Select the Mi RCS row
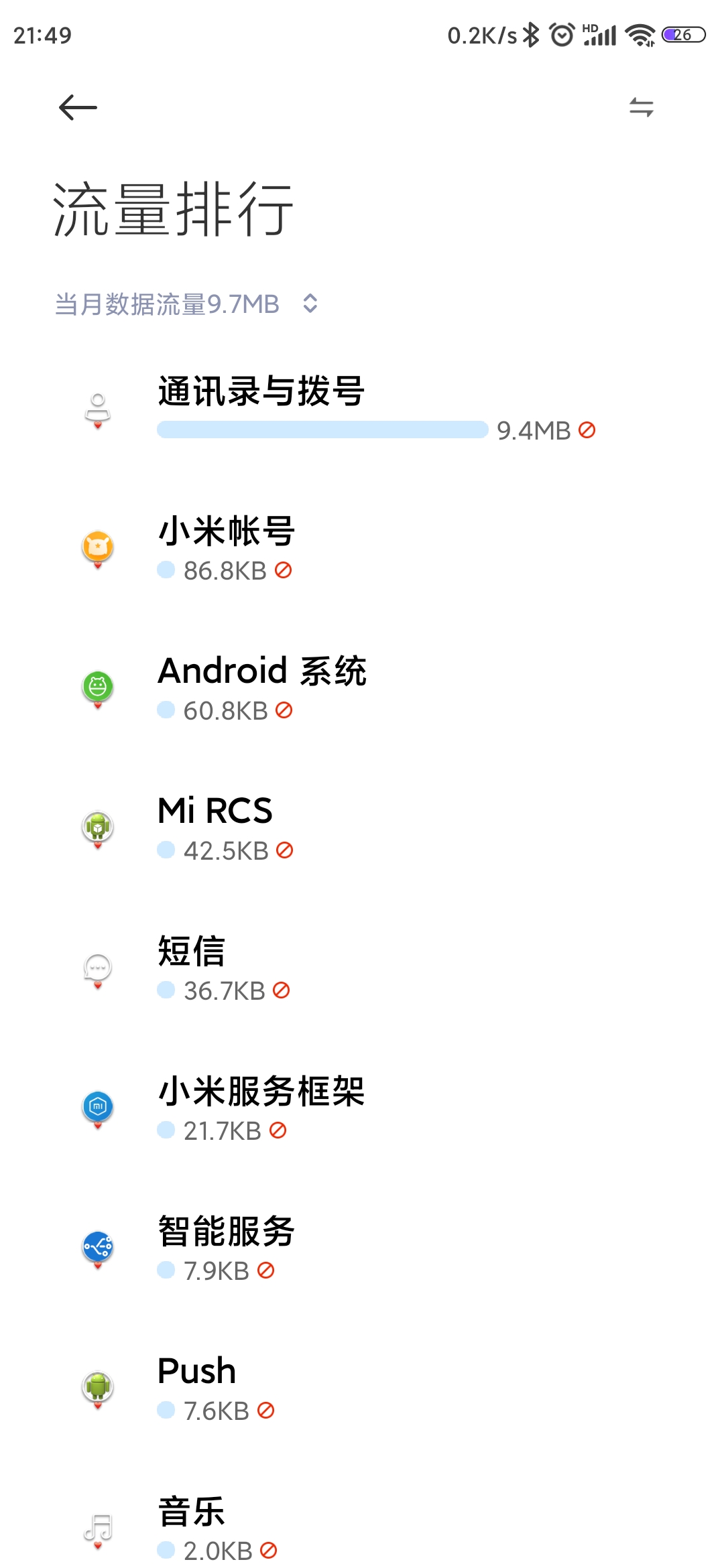The height and width of the screenshot is (1568, 724). click(x=362, y=829)
